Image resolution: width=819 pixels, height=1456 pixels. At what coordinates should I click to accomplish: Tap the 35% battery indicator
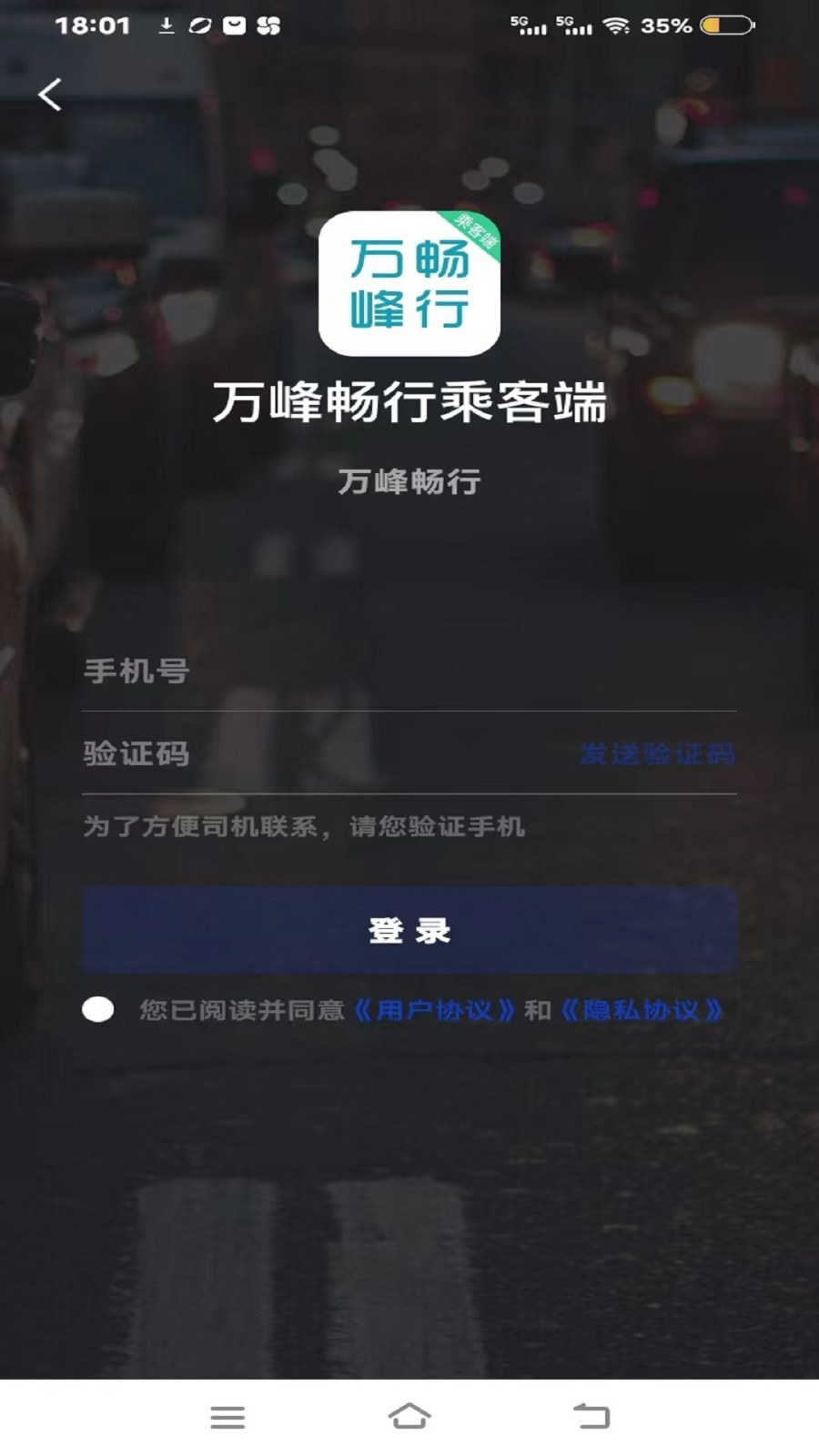point(667,25)
